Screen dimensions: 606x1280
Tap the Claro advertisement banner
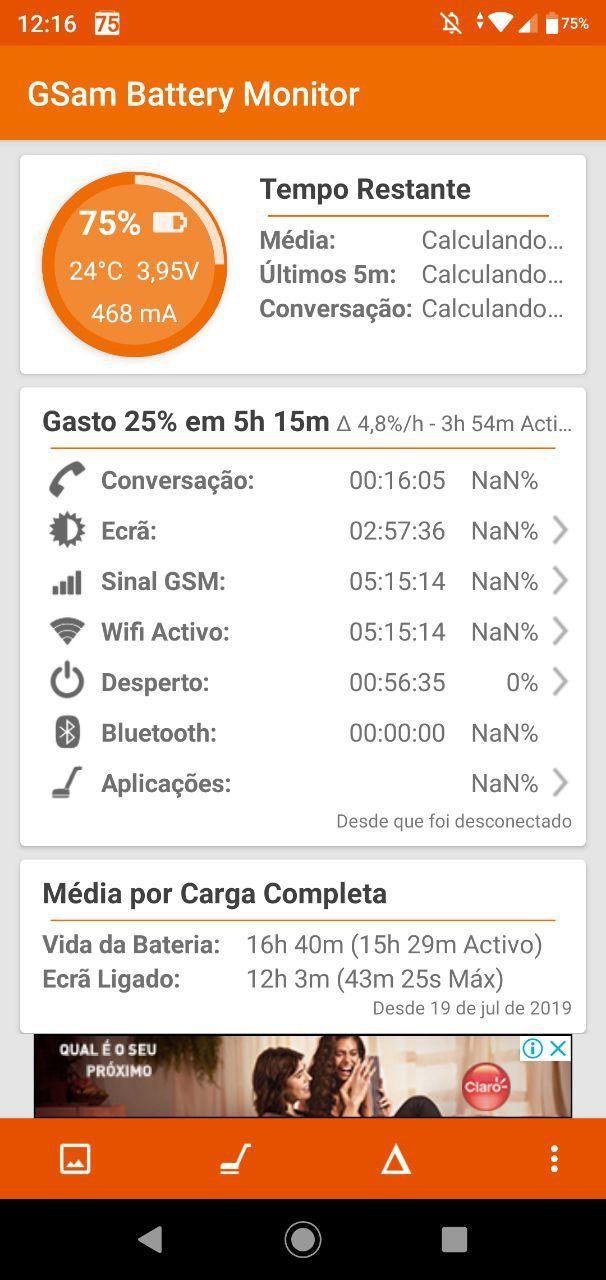point(300,1078)
